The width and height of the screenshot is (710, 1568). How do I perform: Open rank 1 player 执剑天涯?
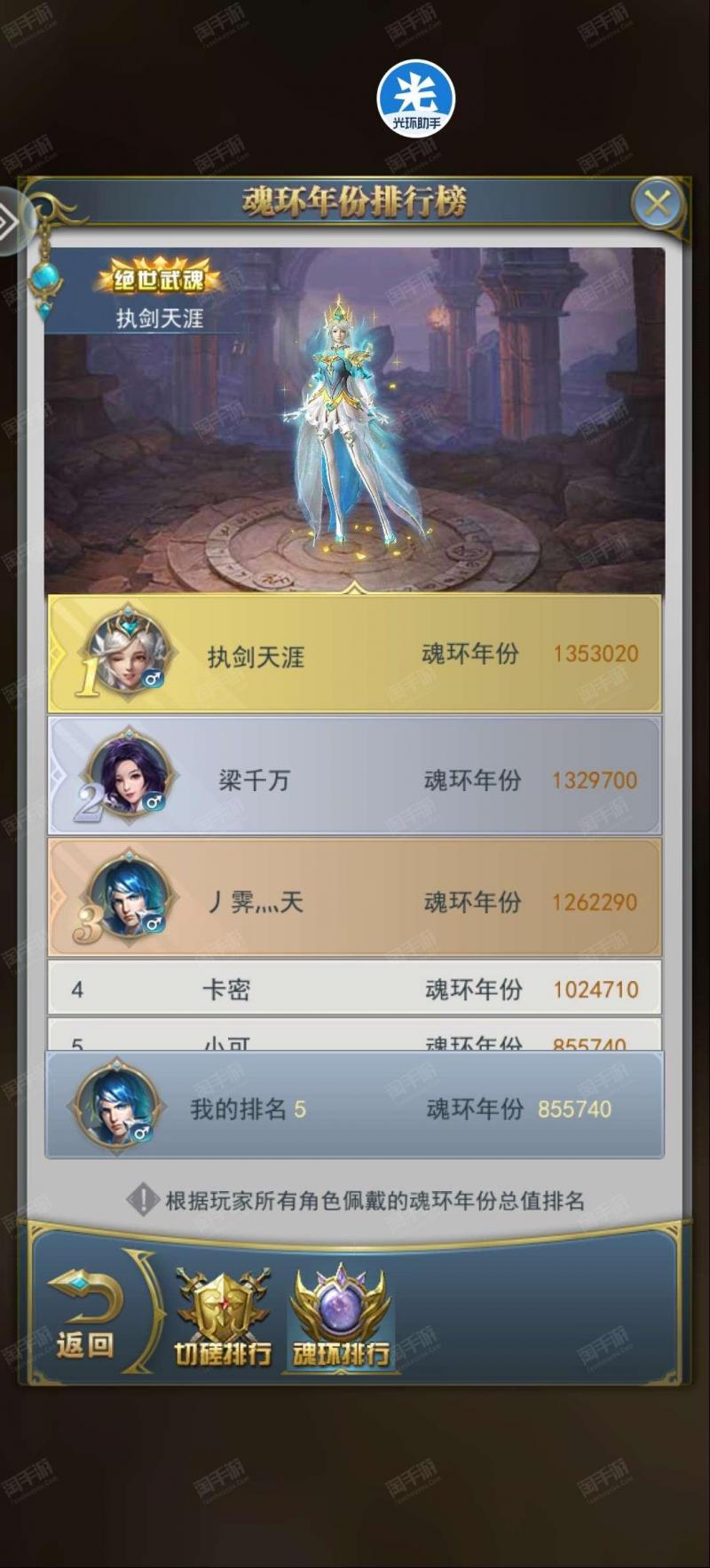[354, 655]
